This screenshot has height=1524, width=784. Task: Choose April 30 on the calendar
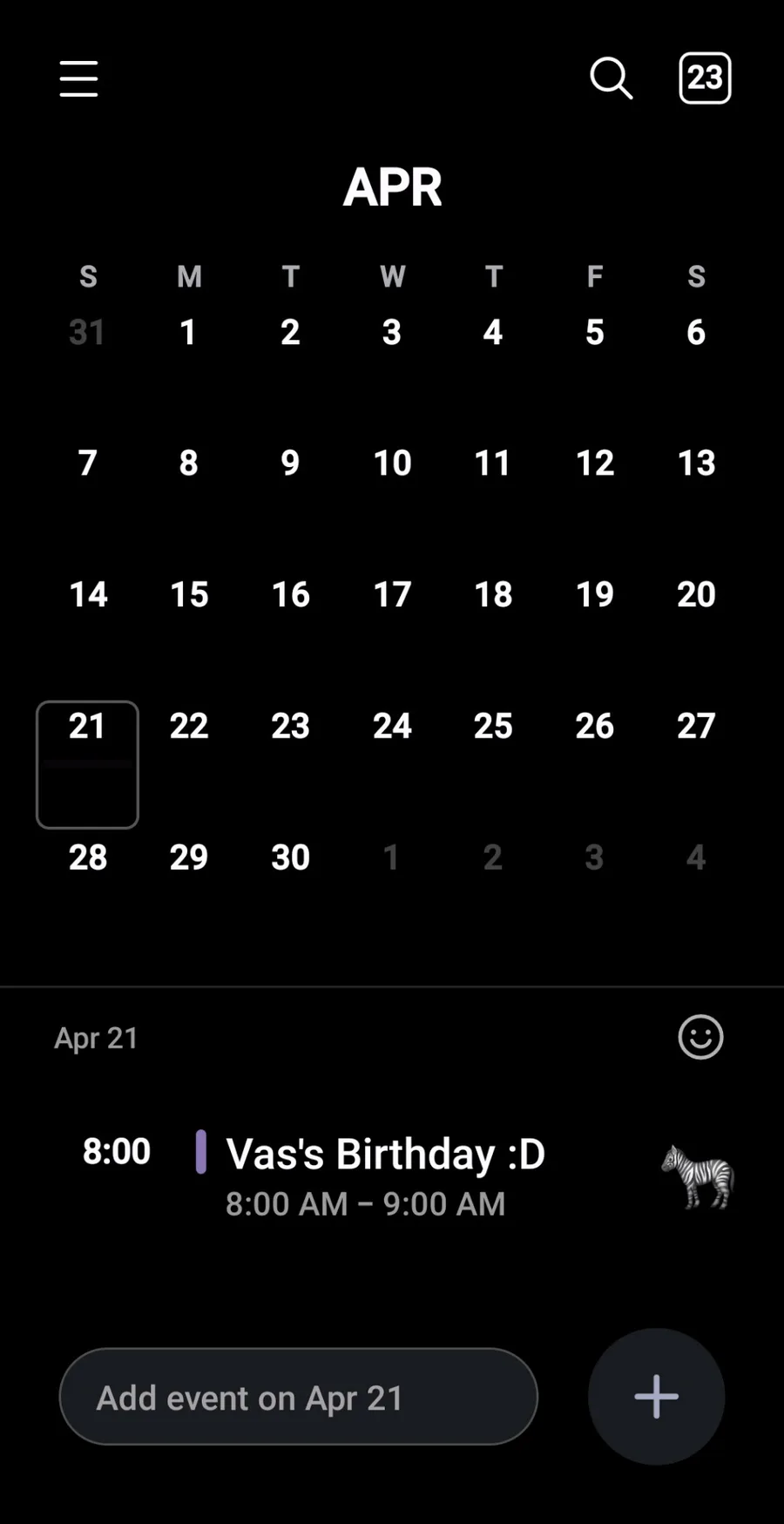(290, 857)
